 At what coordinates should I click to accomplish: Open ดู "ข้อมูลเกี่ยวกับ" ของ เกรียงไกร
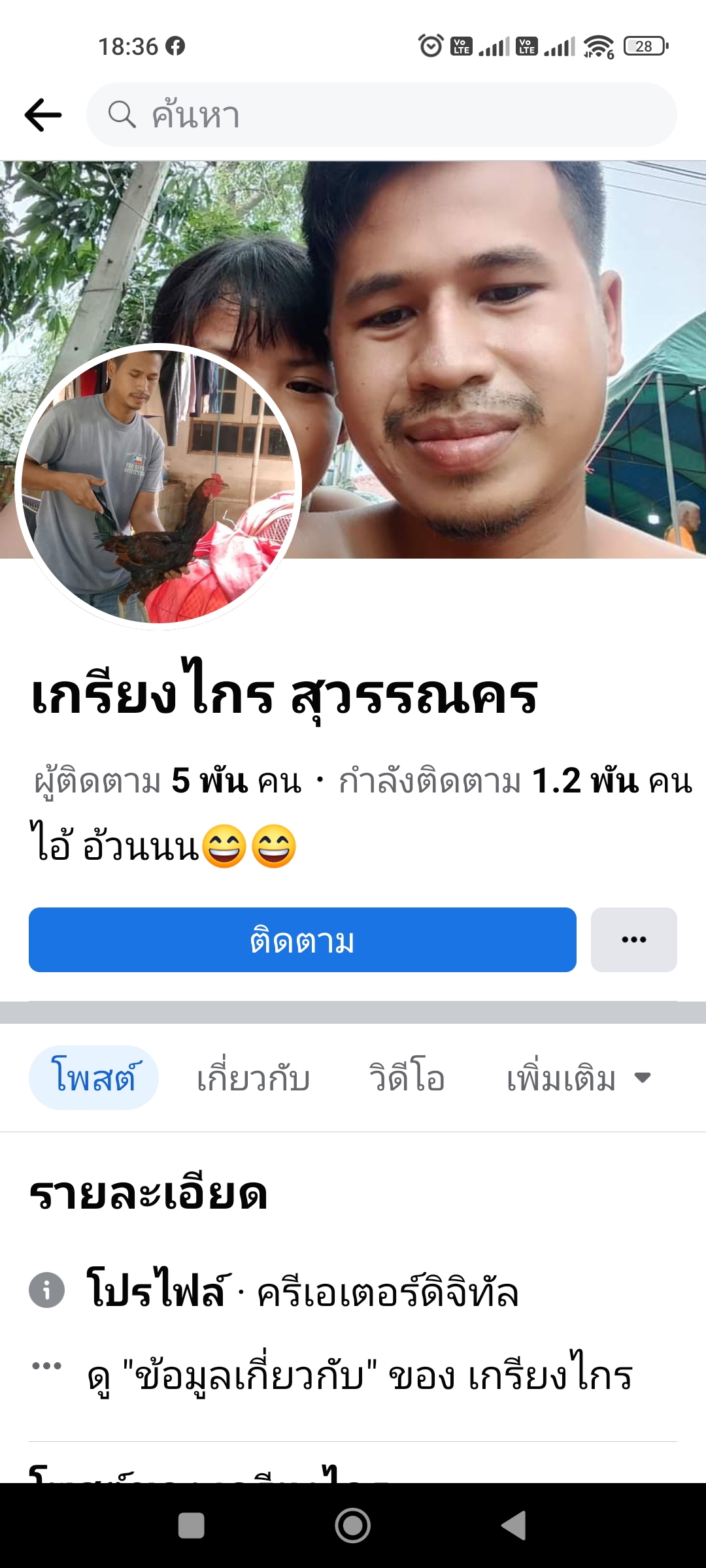[360, 1375]
